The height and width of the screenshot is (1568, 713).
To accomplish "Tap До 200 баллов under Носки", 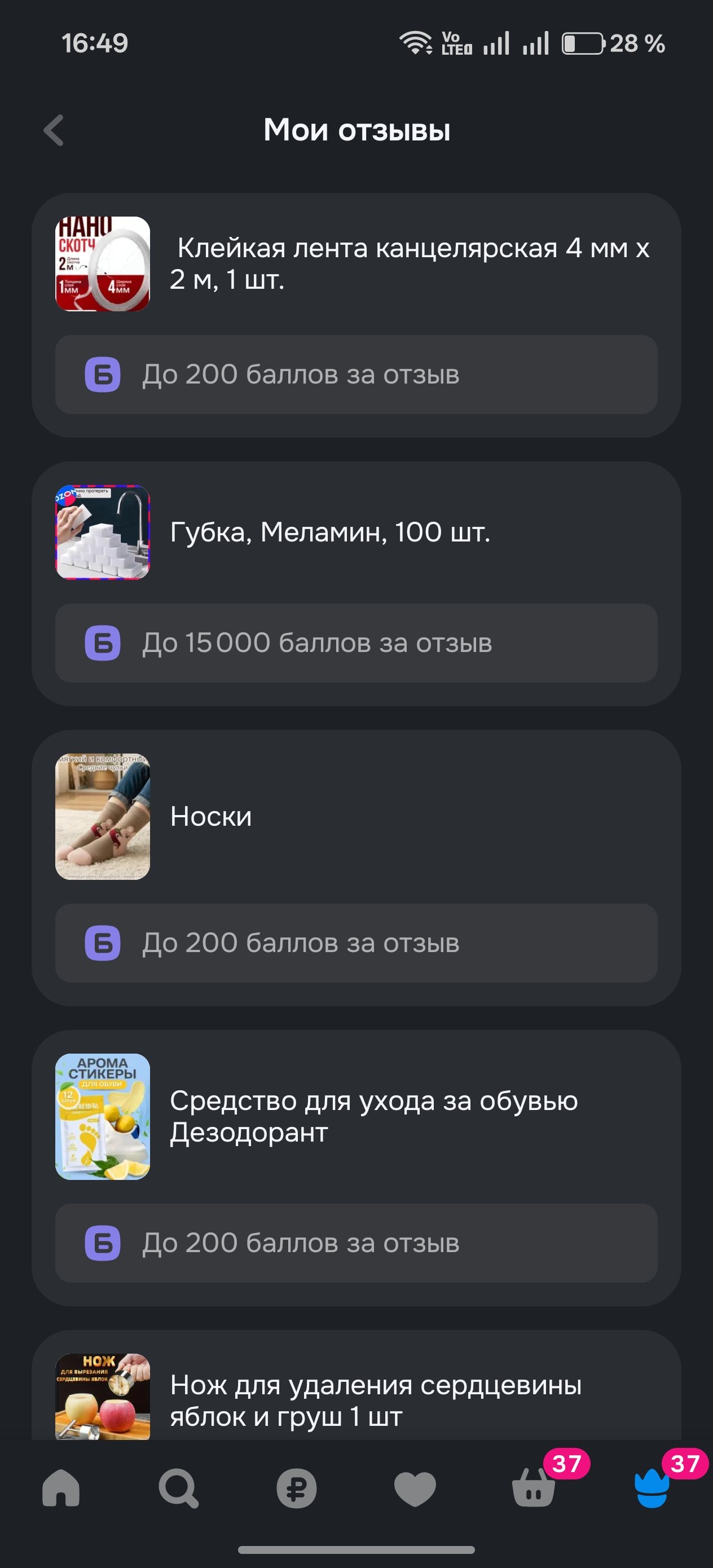I will click(356, 943).
